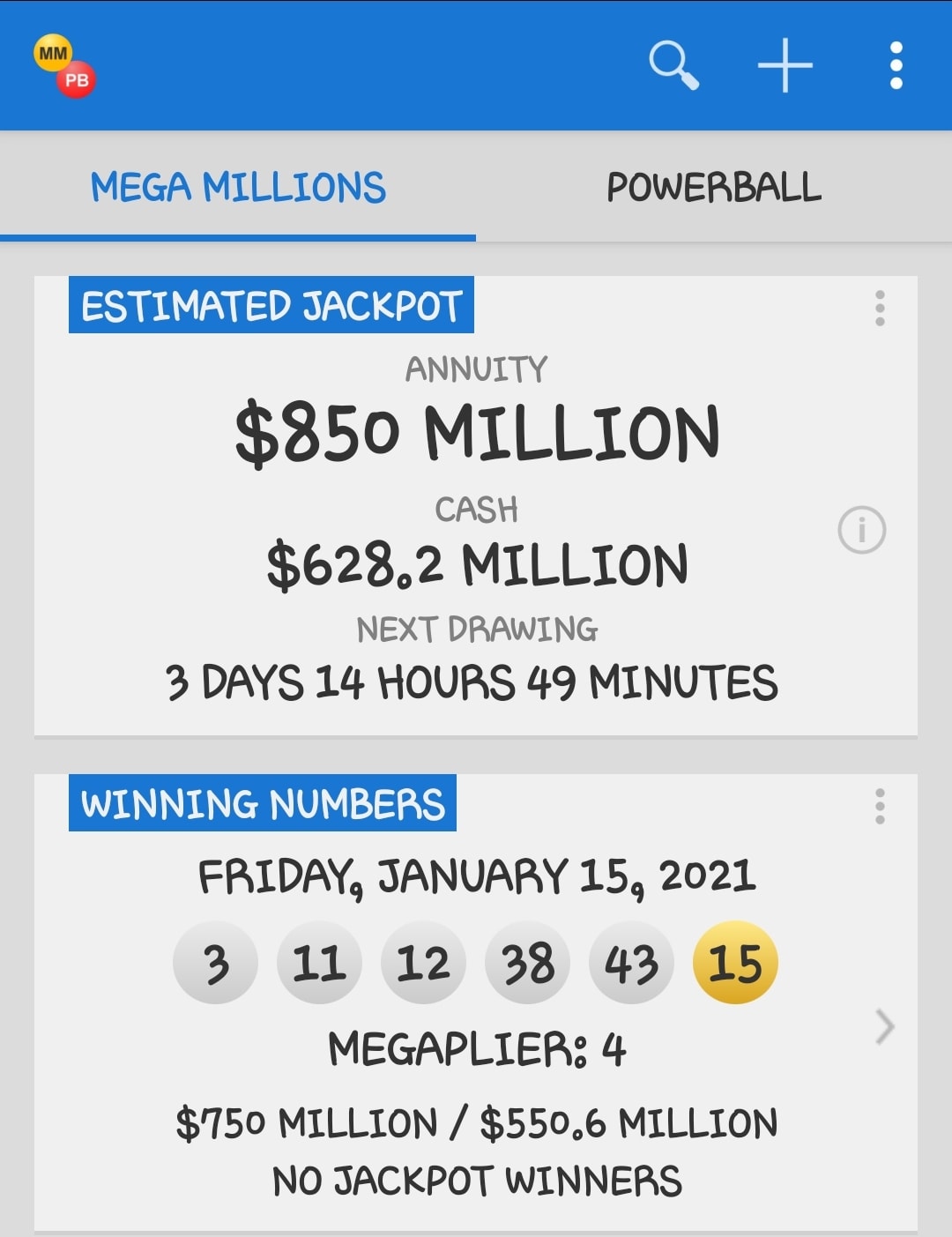
Task: Open the app bar overflow menu
Action: coord(896,65)
